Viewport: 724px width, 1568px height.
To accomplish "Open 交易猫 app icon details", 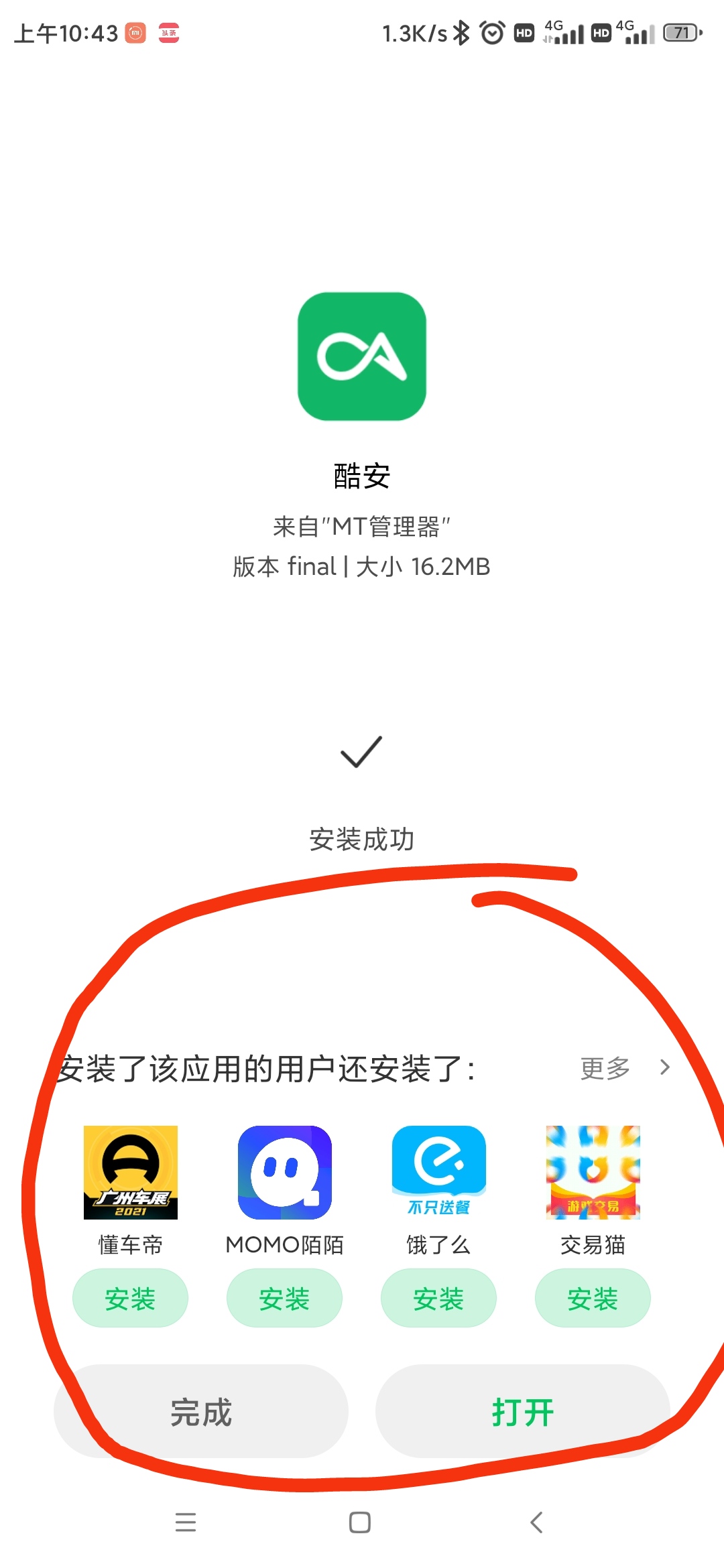I will 593,1173.
